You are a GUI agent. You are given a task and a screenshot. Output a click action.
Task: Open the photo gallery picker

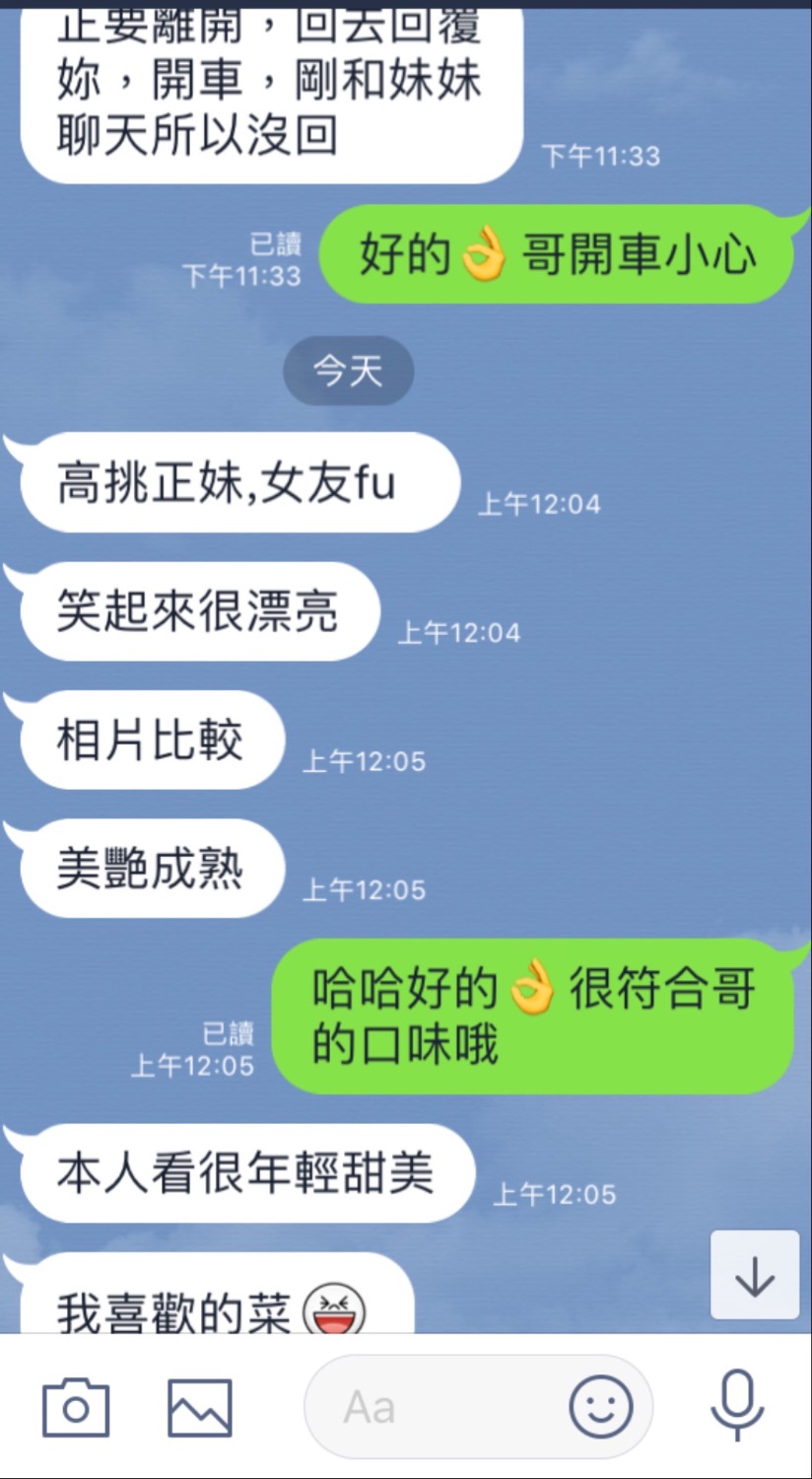200,1407
